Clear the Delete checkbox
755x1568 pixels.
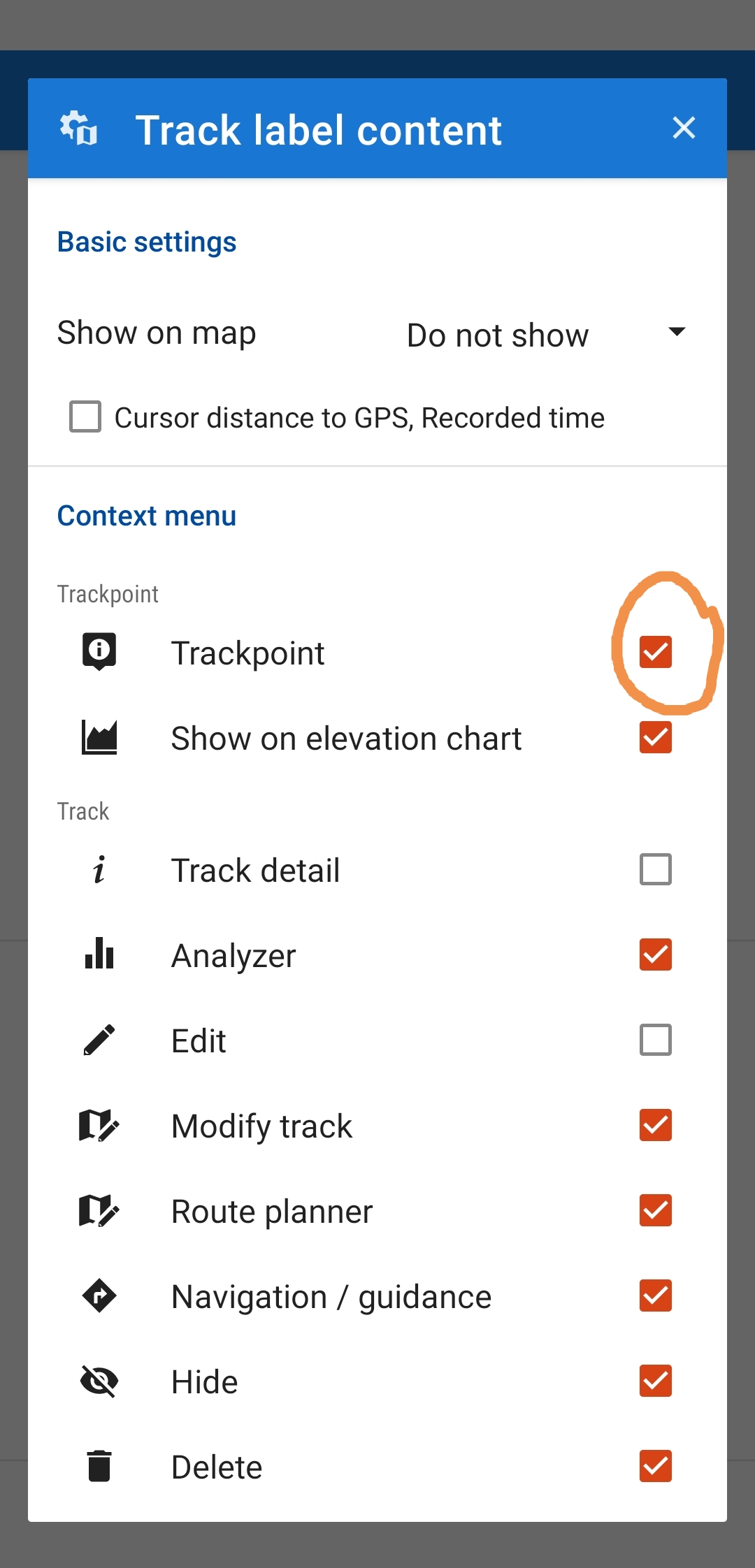click(656, 1466)
